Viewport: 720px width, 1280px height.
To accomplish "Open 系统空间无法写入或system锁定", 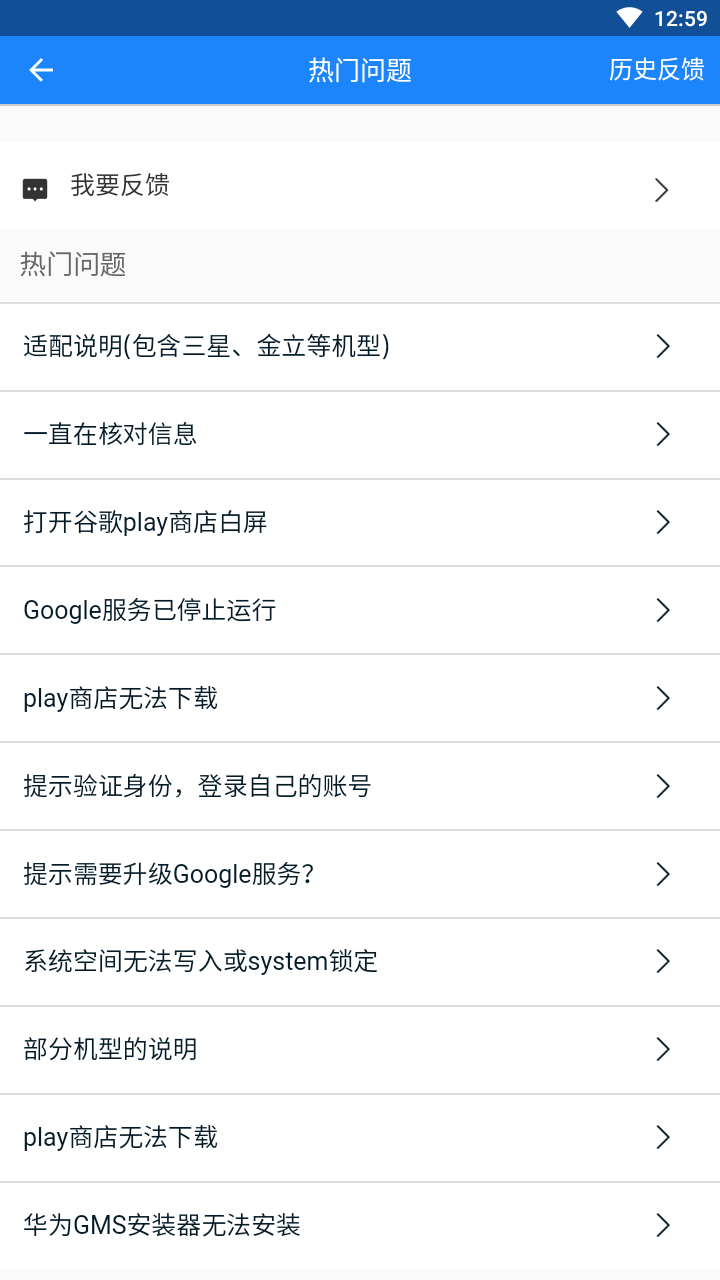I will pos(360,962).
